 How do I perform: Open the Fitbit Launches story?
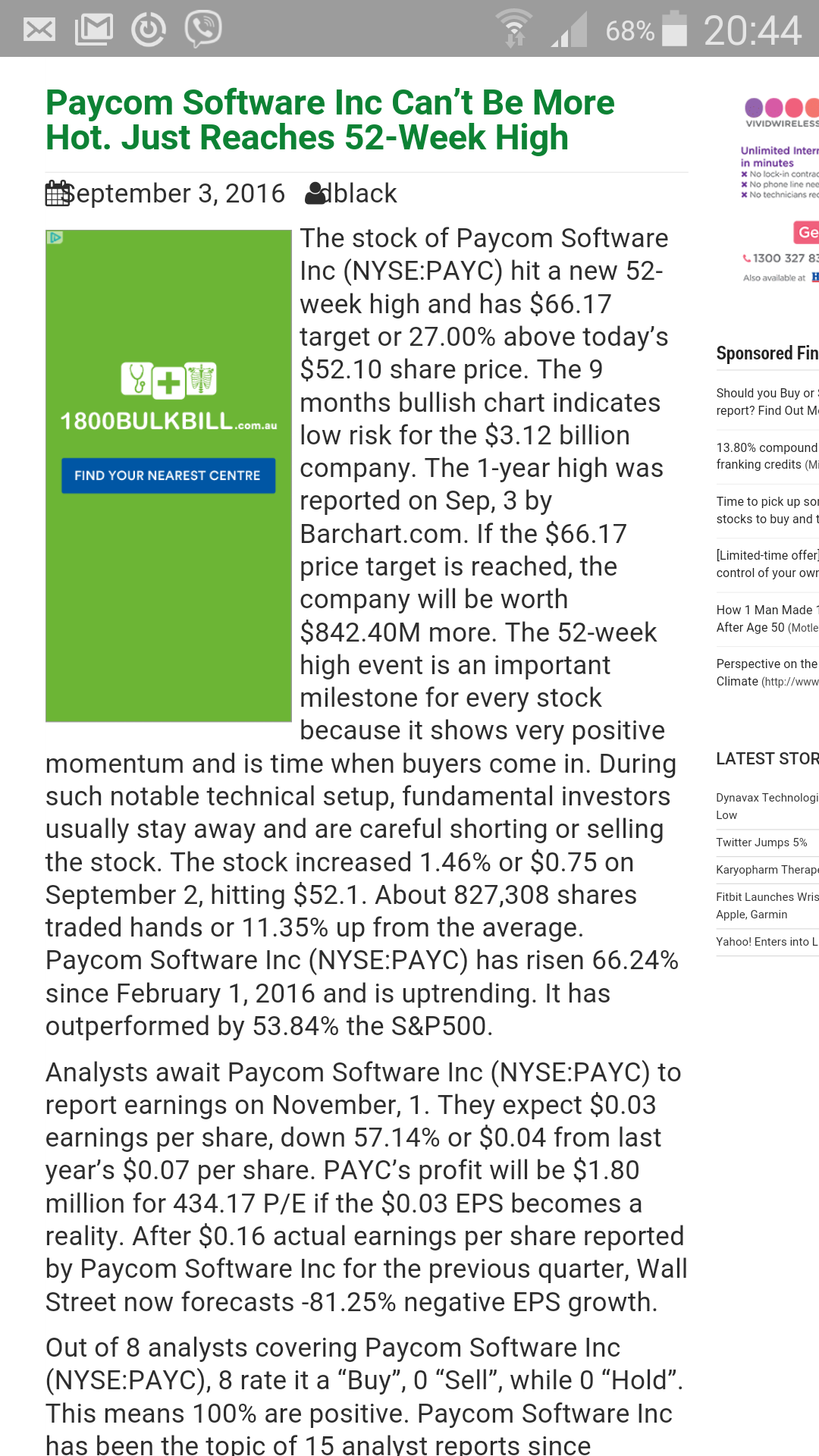pos(767,905)
